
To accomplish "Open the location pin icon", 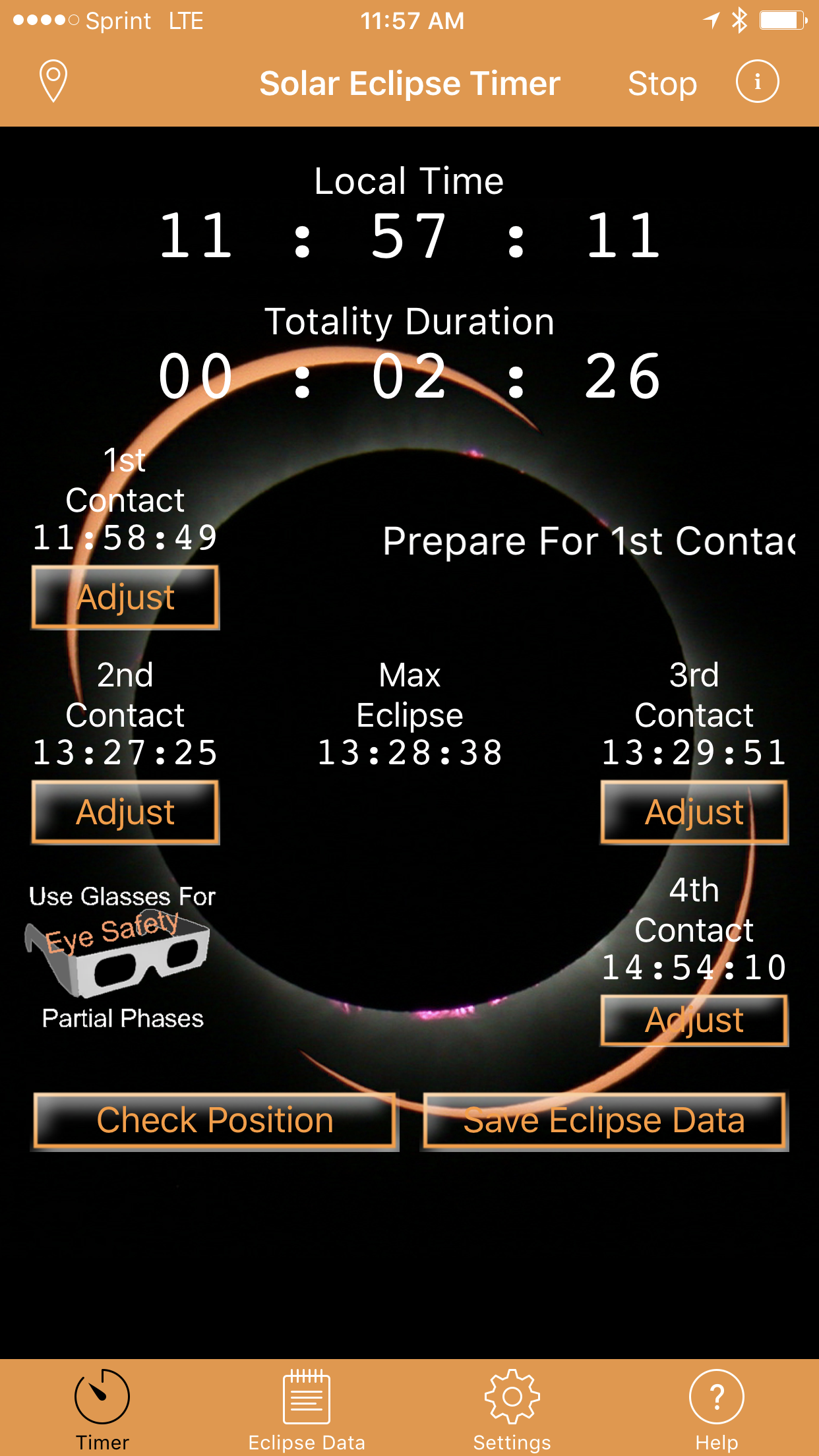I will coord(53,82).
